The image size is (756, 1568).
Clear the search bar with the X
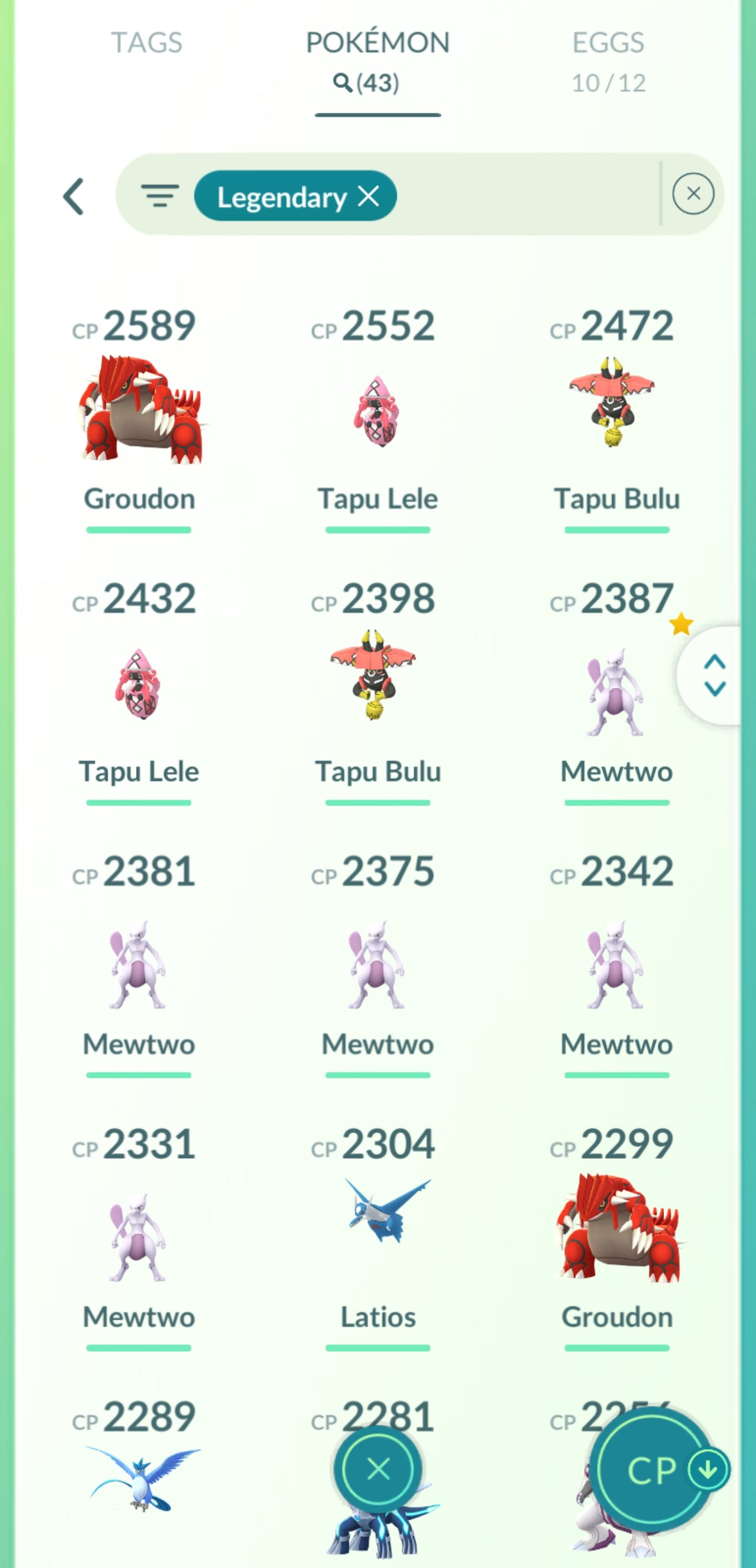[692, 194]
